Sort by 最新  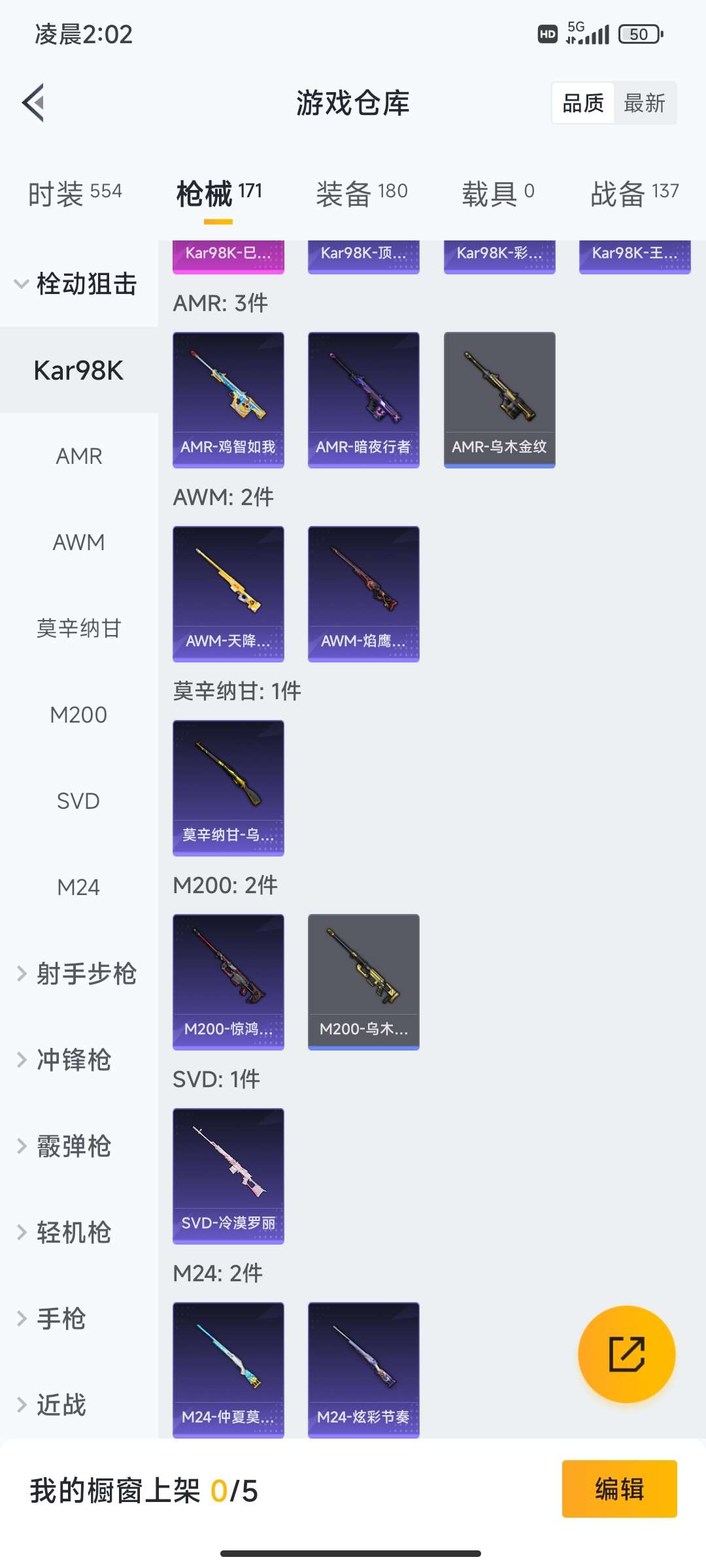coord(644,103)
